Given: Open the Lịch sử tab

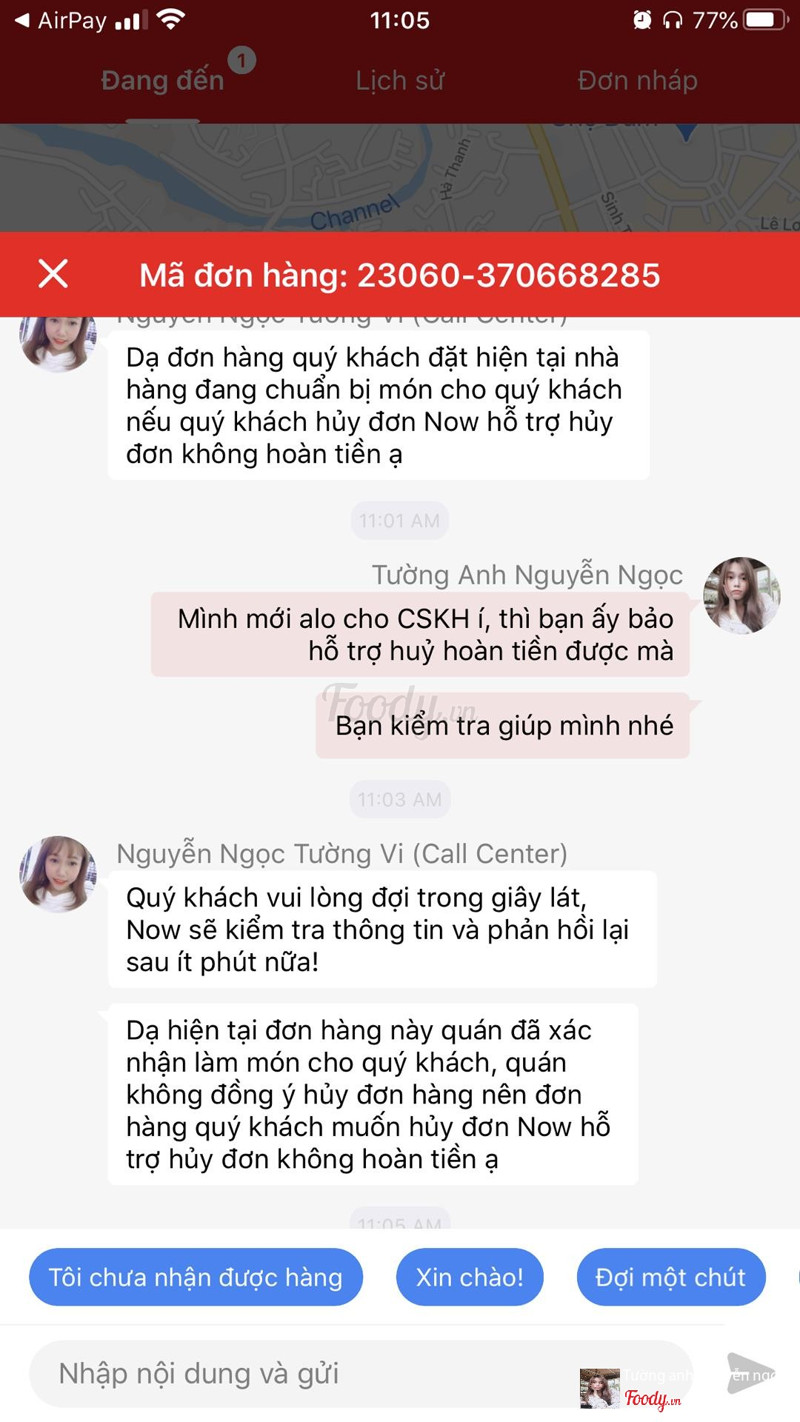Looking at the screenshot, I should (400, 81).
